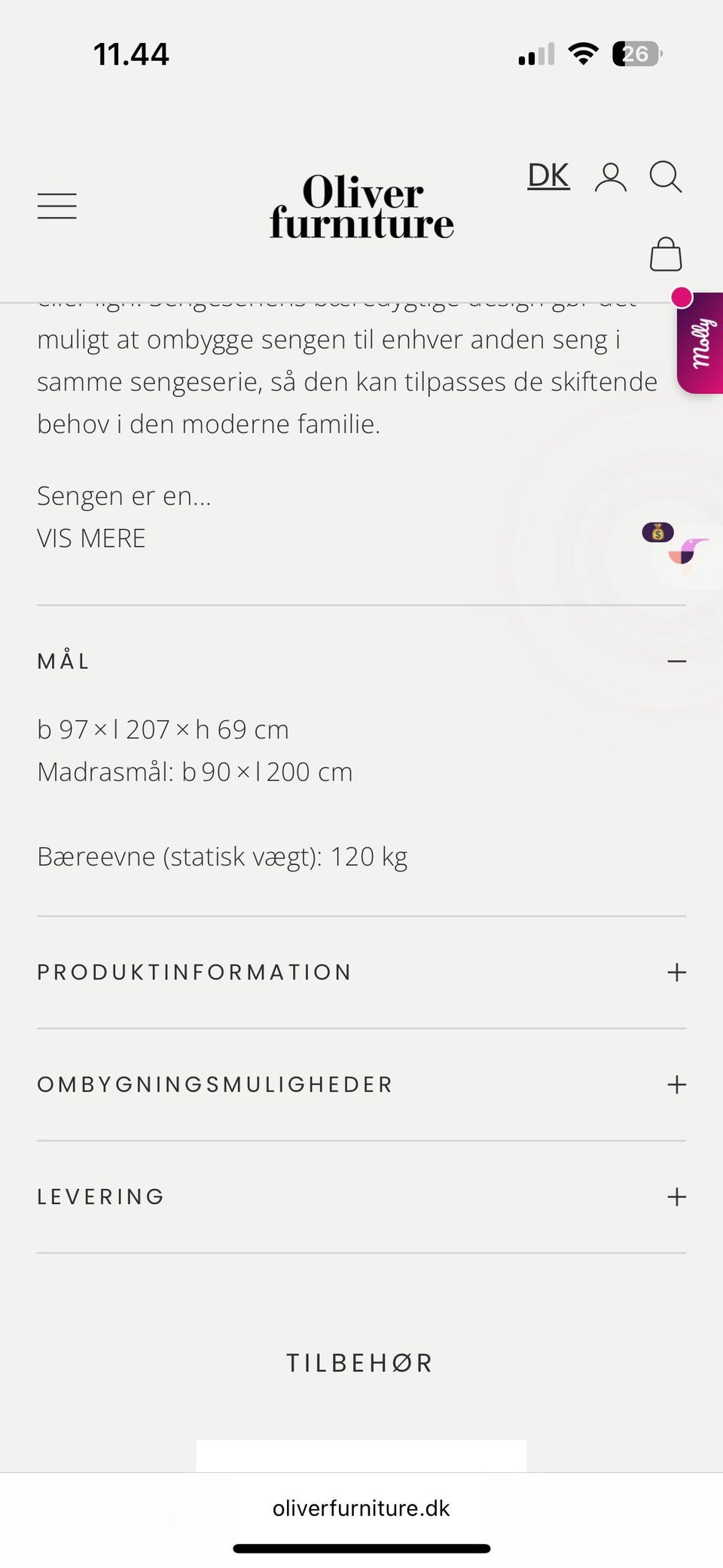Collapse the MÅL section
The width and height of the screenshot is (723, 1568).
point(676,661)
